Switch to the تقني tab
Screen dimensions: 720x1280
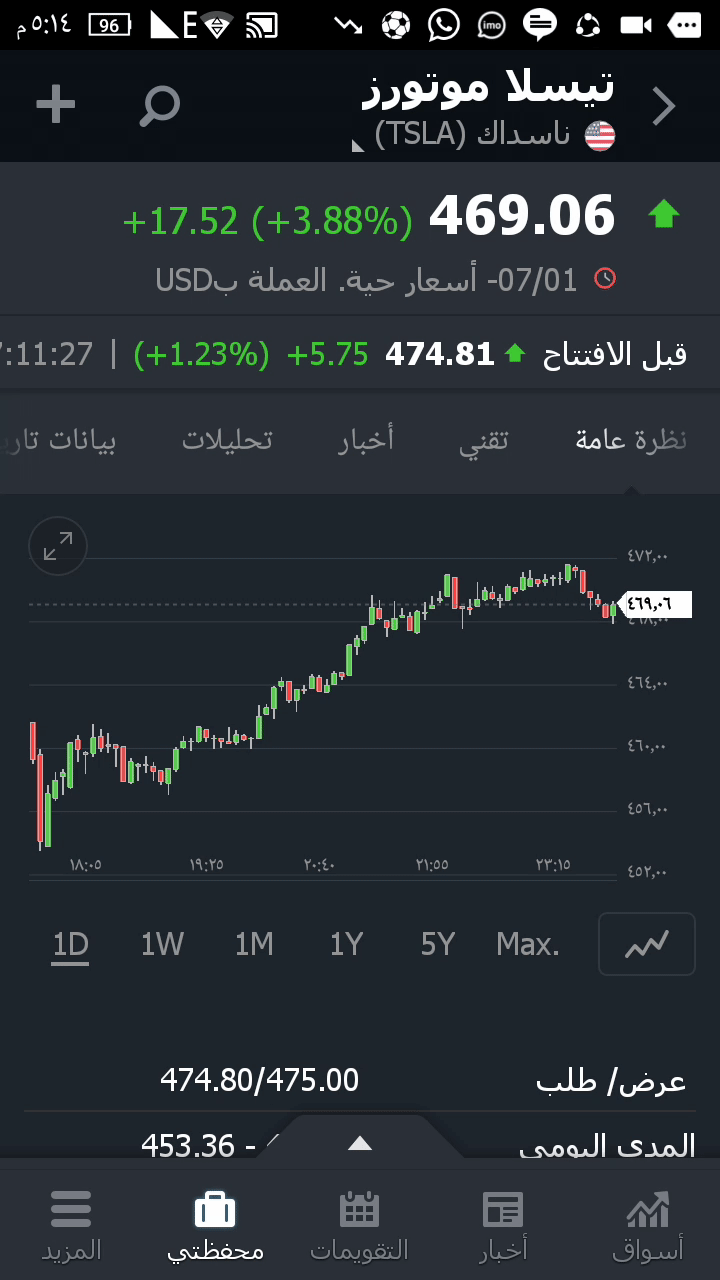coord(484,440)
